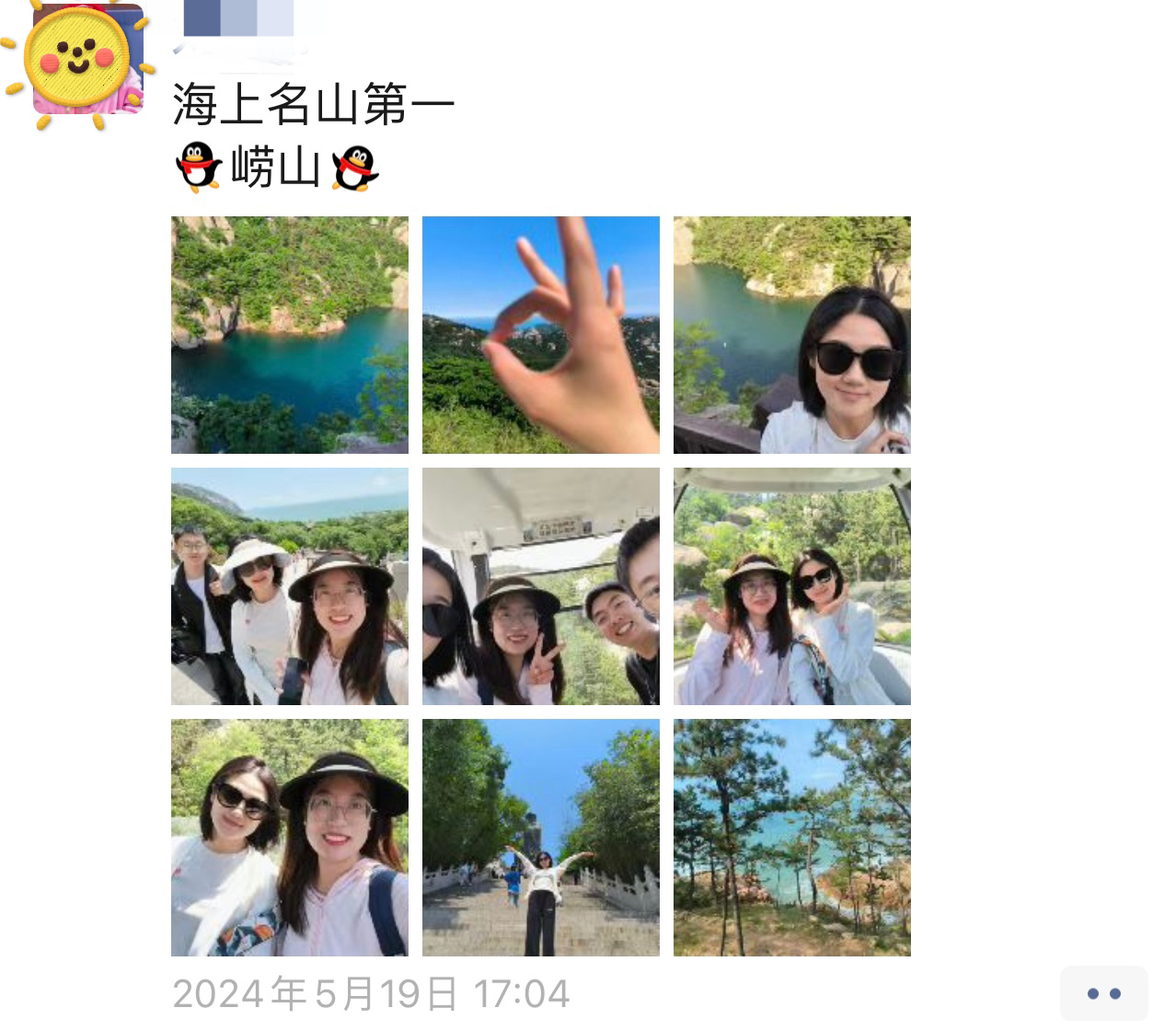View the OK hand gesture photo
The height and width of the screenshot is (1031, 1176).
pos(541,335)
